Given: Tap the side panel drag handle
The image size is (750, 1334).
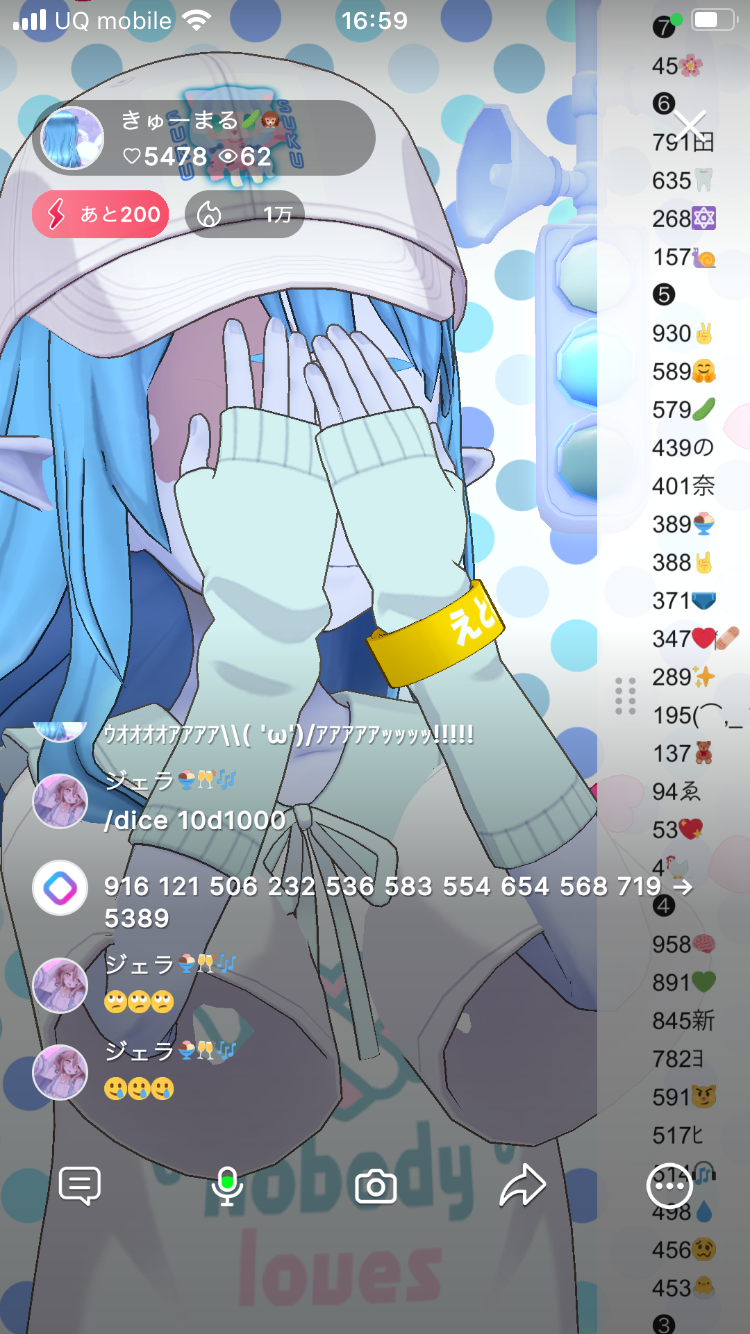Looking at the screenshot, I should tap(626, 696).
